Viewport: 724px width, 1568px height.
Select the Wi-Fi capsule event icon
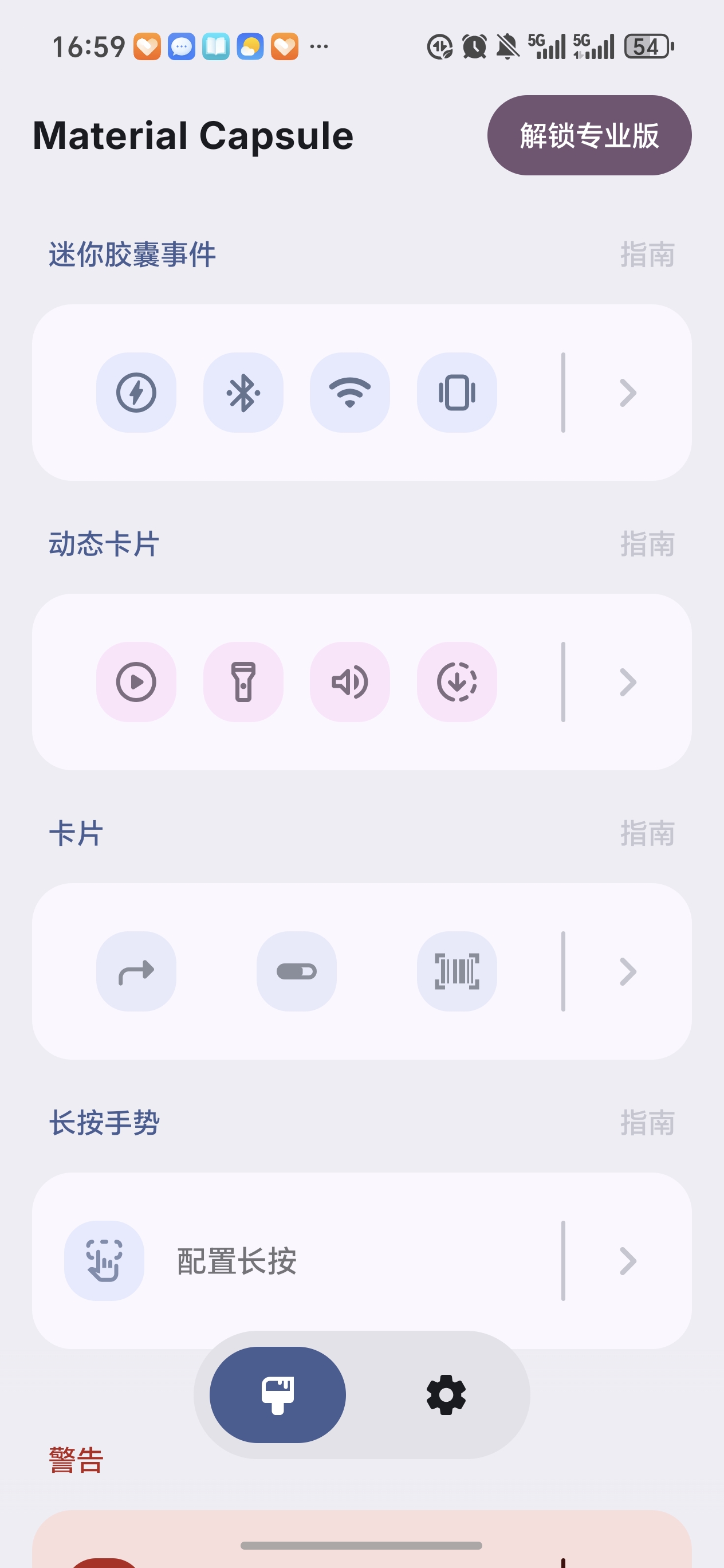[x=350, y=393]
